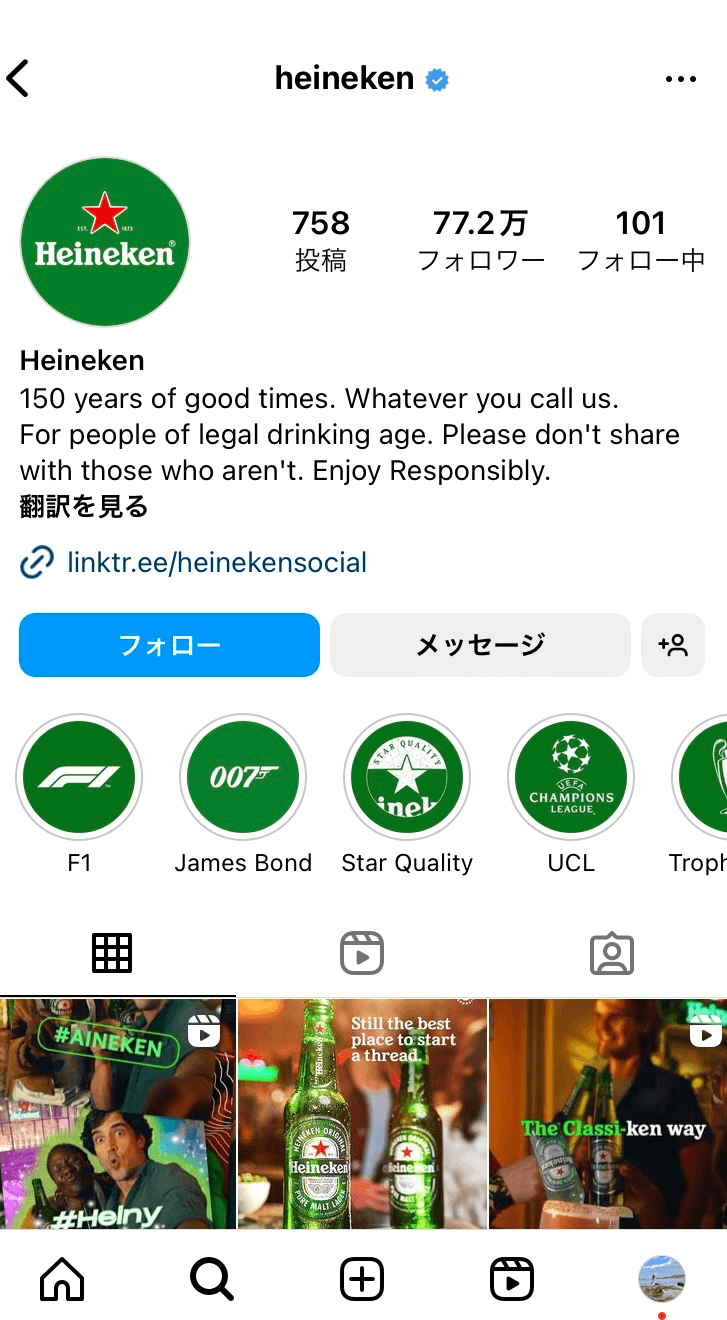Viewport: 727px width, 1320px height.
Task: Open the 'The Classi-ken way' post
Action: [608, 1113]
